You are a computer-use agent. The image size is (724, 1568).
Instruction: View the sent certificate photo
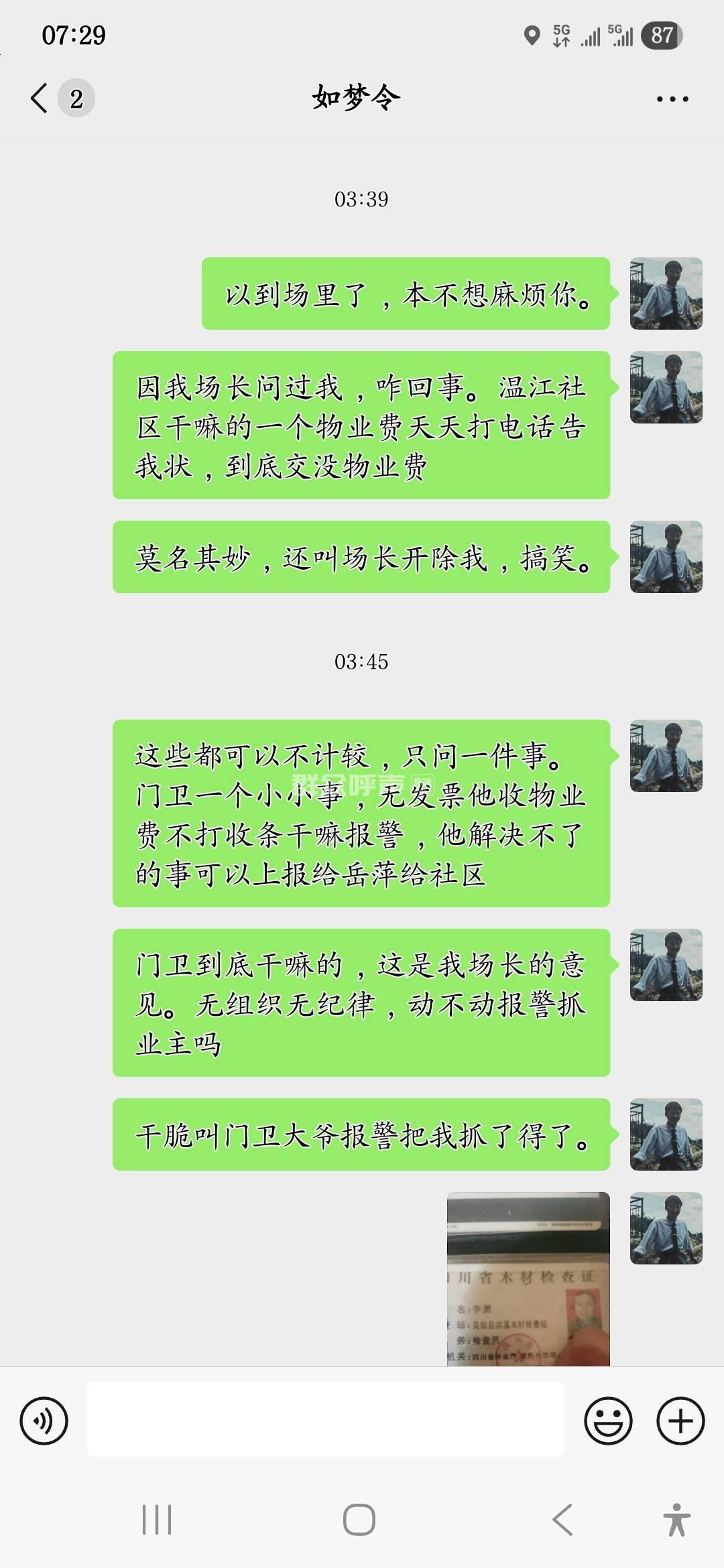[x=528, y=1279]
